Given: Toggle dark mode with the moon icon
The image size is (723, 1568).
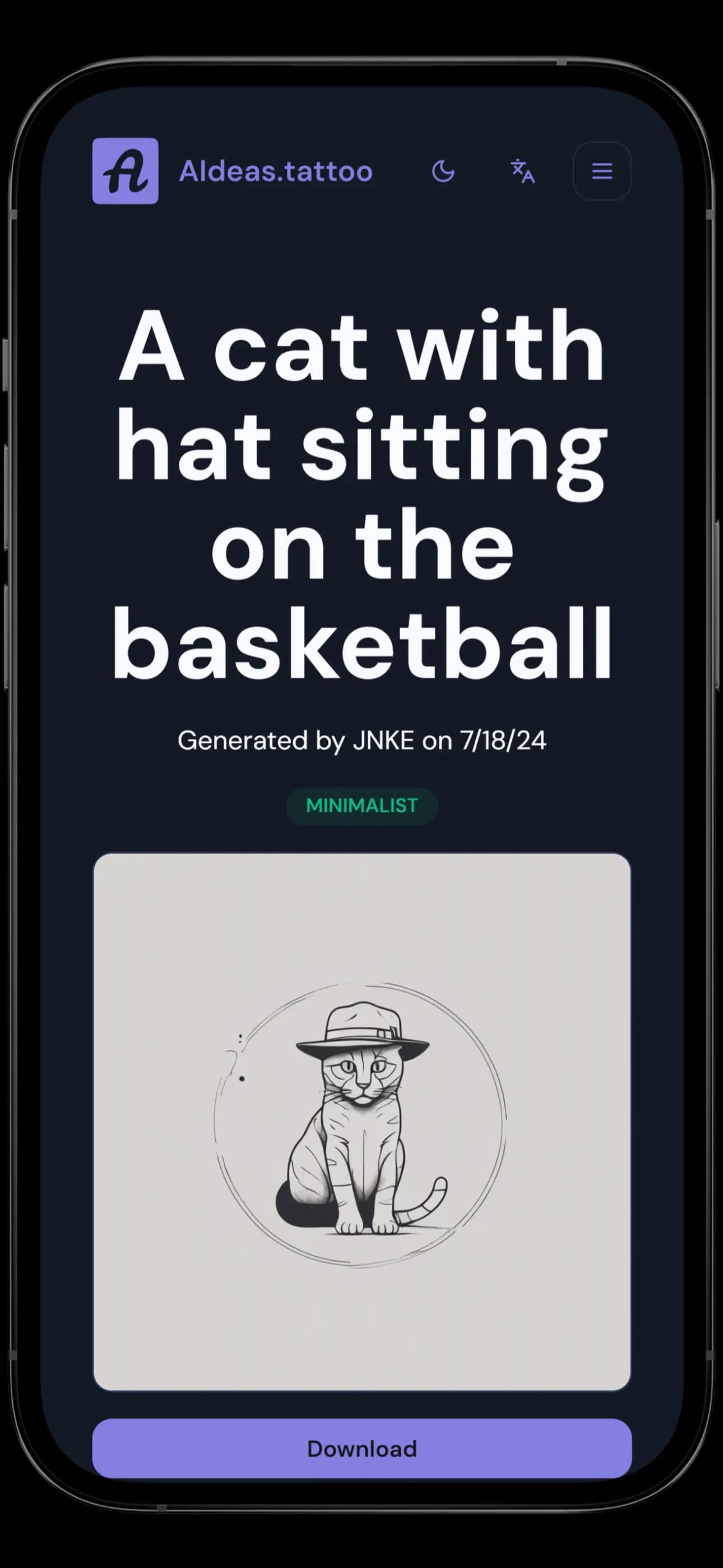Looking at the screenshot, I should tap(443, 171).
